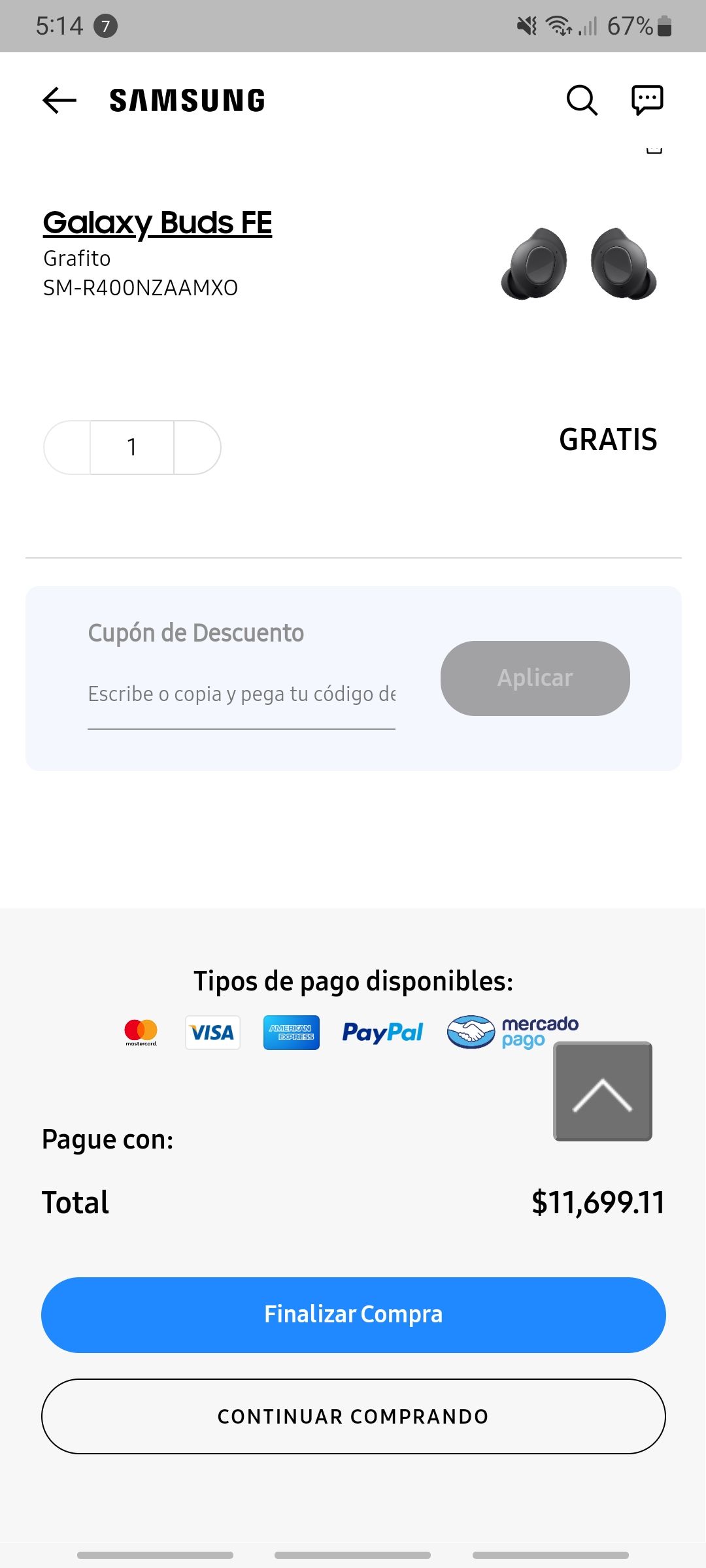Screen dimensions: 706x1568
Task: Decrease the Galaxy Buds FE quantity
Action: pos(67,447)
